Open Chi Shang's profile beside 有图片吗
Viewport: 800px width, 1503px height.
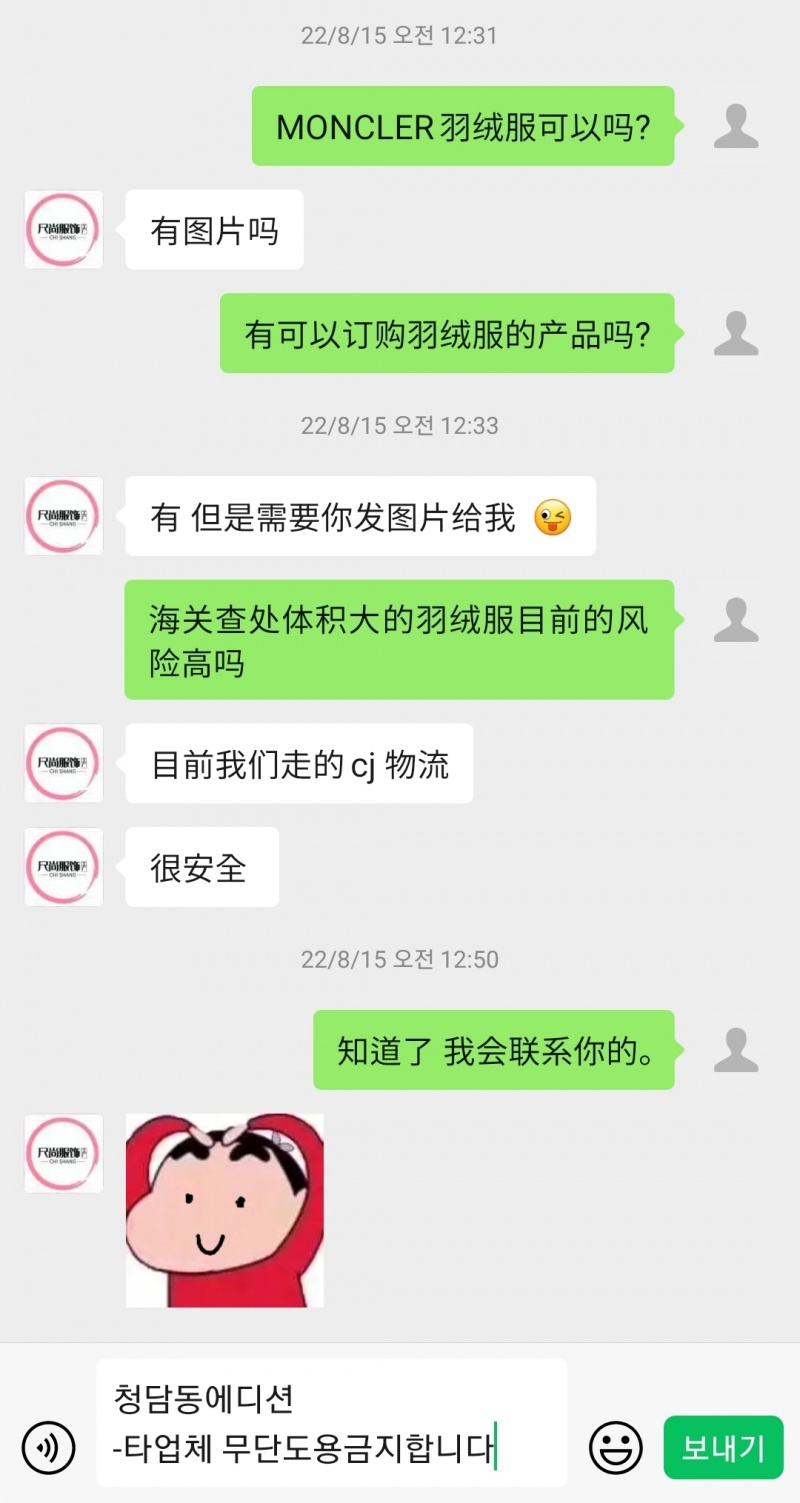(x=64, y=230)
